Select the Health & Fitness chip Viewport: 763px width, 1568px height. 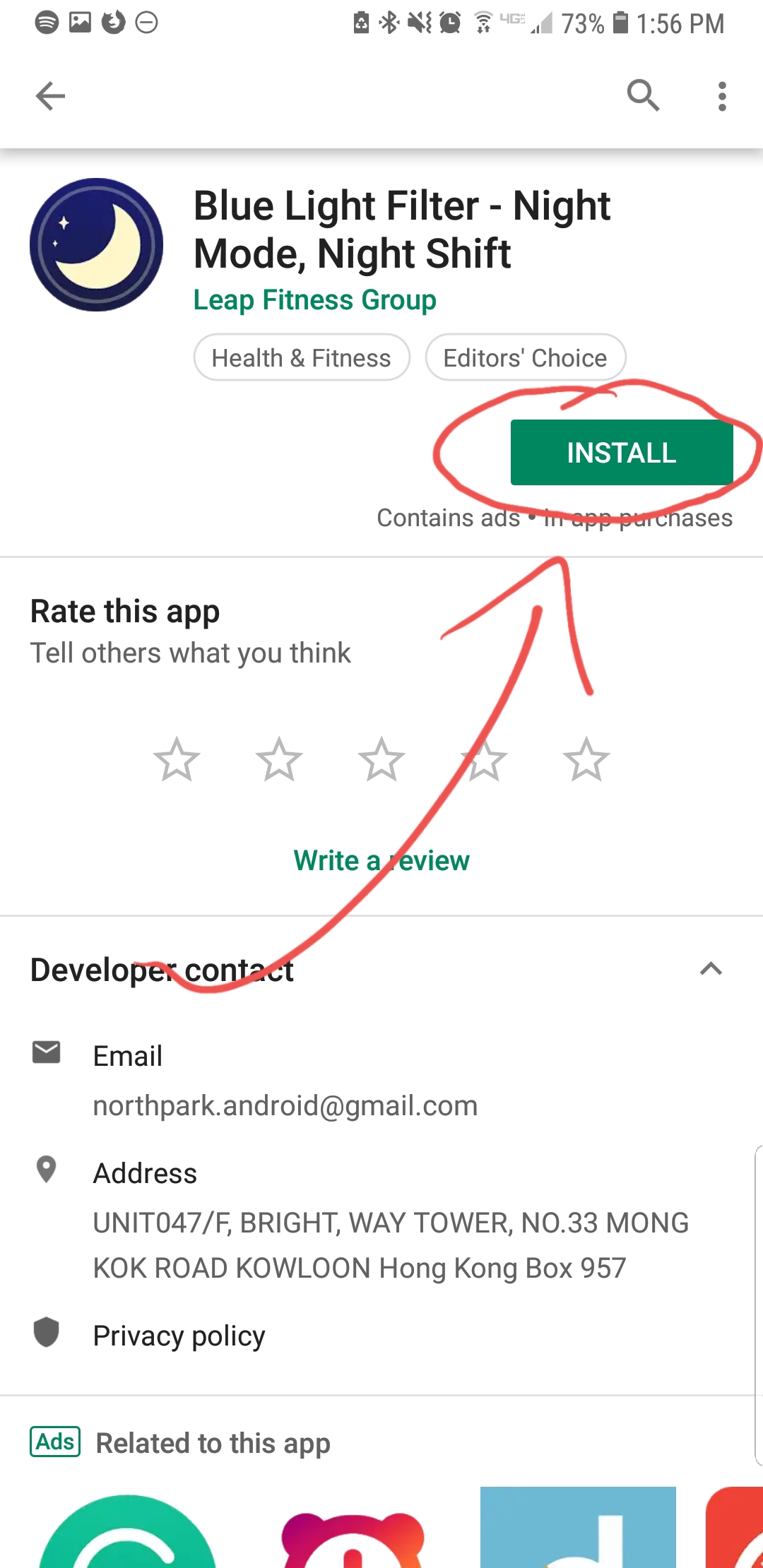[x=302, y=358]
